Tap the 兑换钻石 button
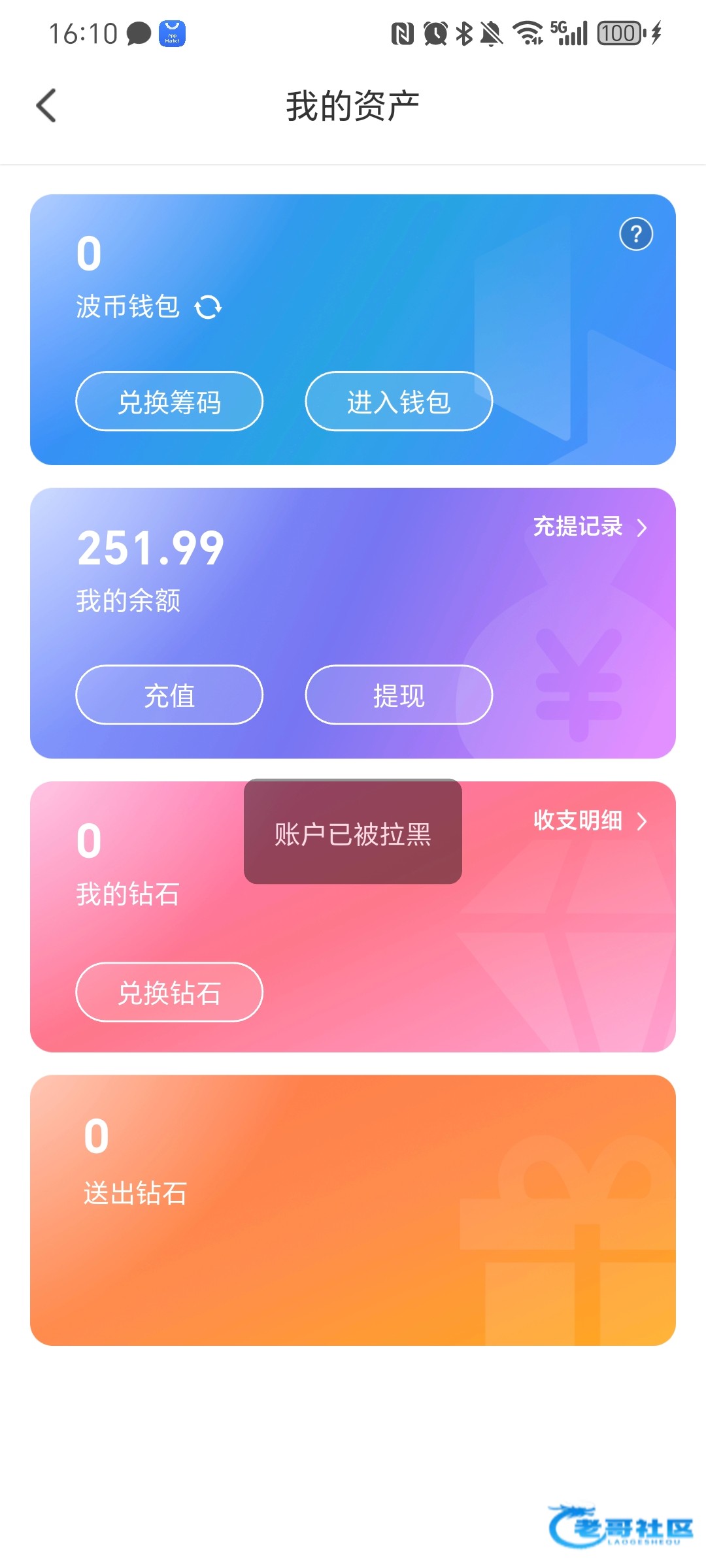 pos(169,992)
